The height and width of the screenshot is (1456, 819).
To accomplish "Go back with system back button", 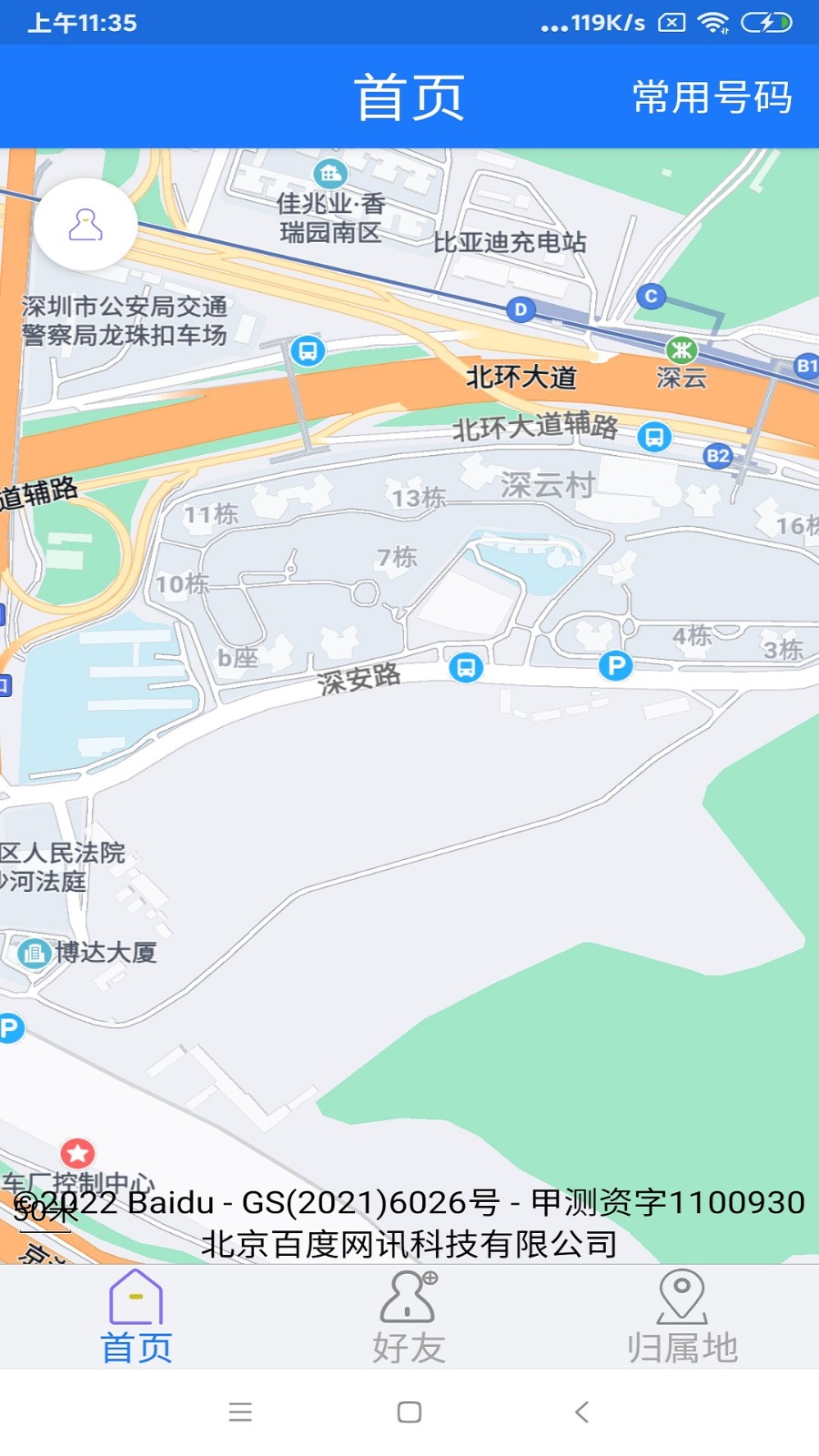I will pos(582,1411).
